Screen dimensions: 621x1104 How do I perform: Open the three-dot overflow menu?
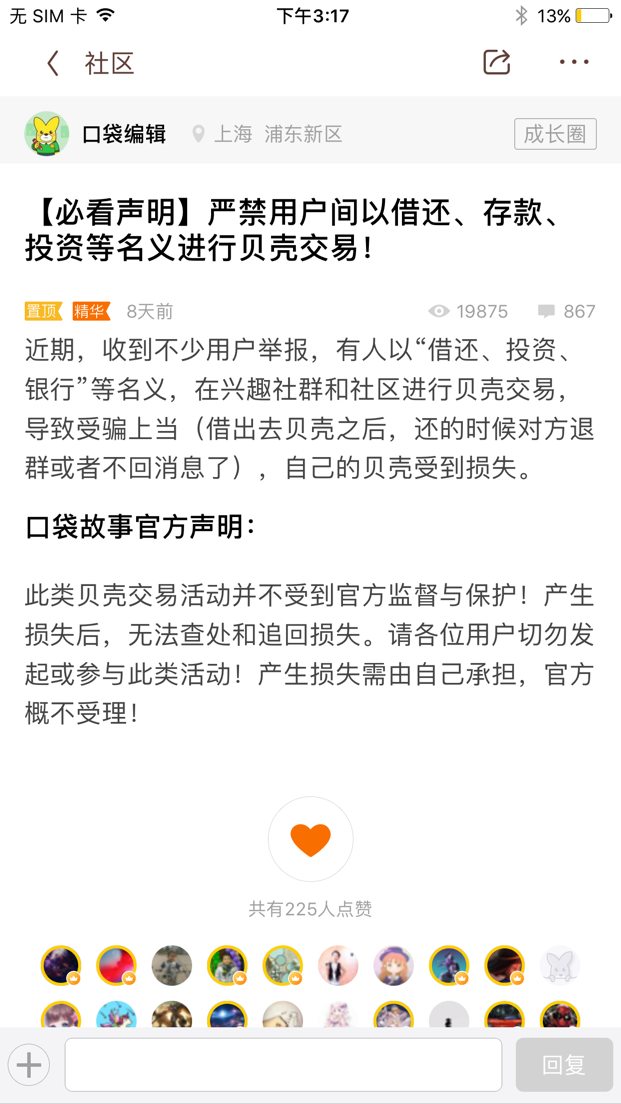(574, 62)
